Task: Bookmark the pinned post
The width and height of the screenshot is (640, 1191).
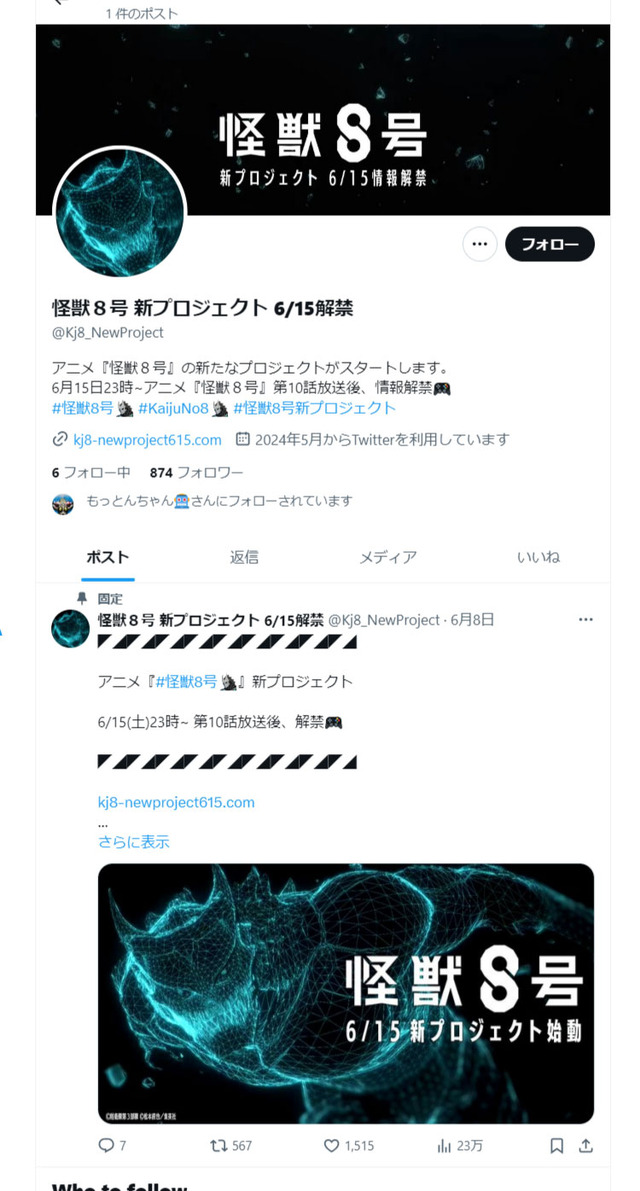Action: [x=557, y=1146]
